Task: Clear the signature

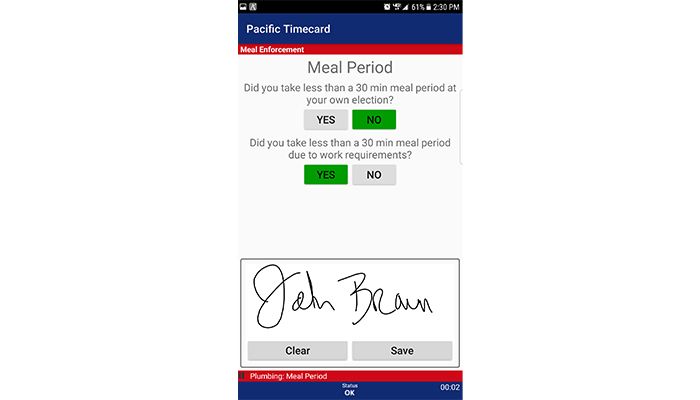Action: [x=298, y=351]
